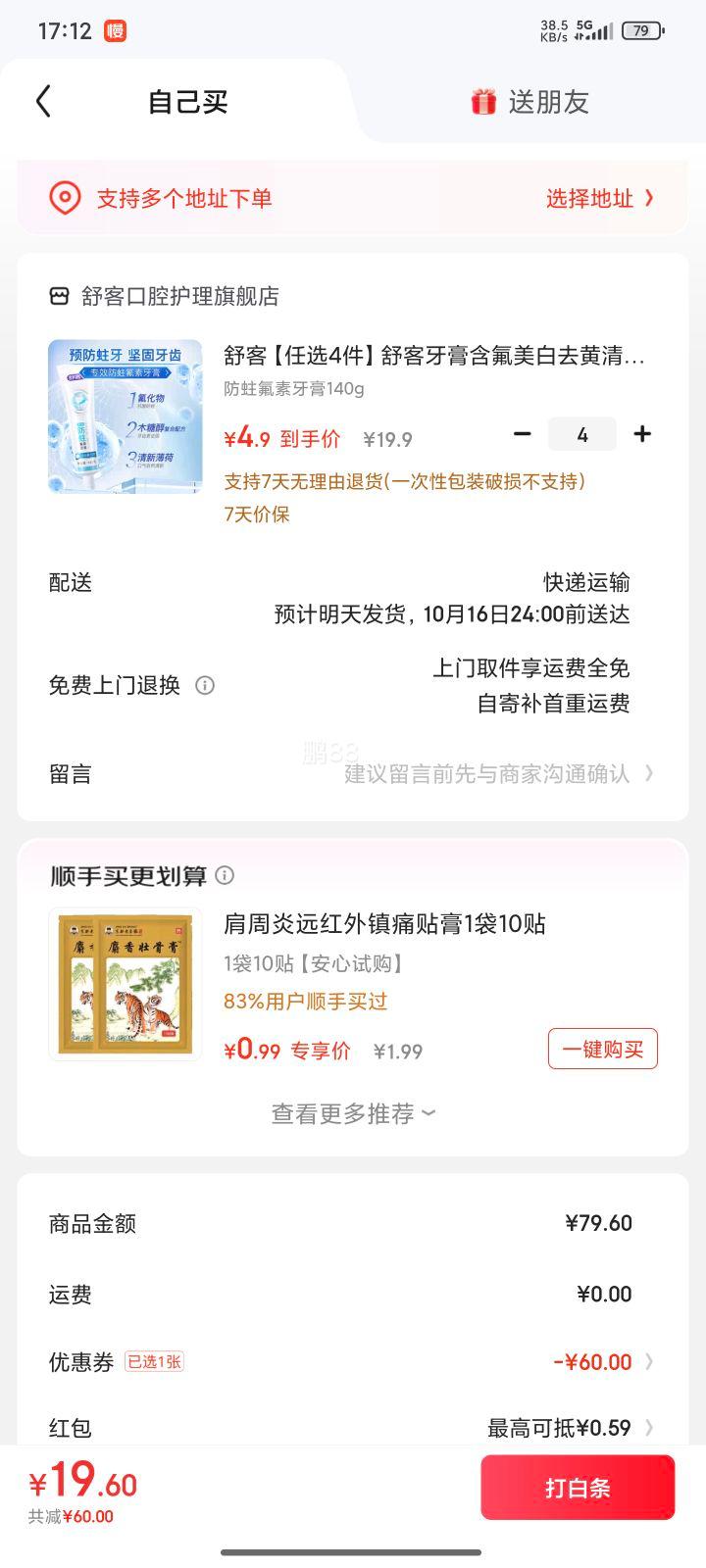Edit the quantity field showing 4
The height and width of the screenshot is (1568, 706).
pyautogui.click(x=582, y=434)
